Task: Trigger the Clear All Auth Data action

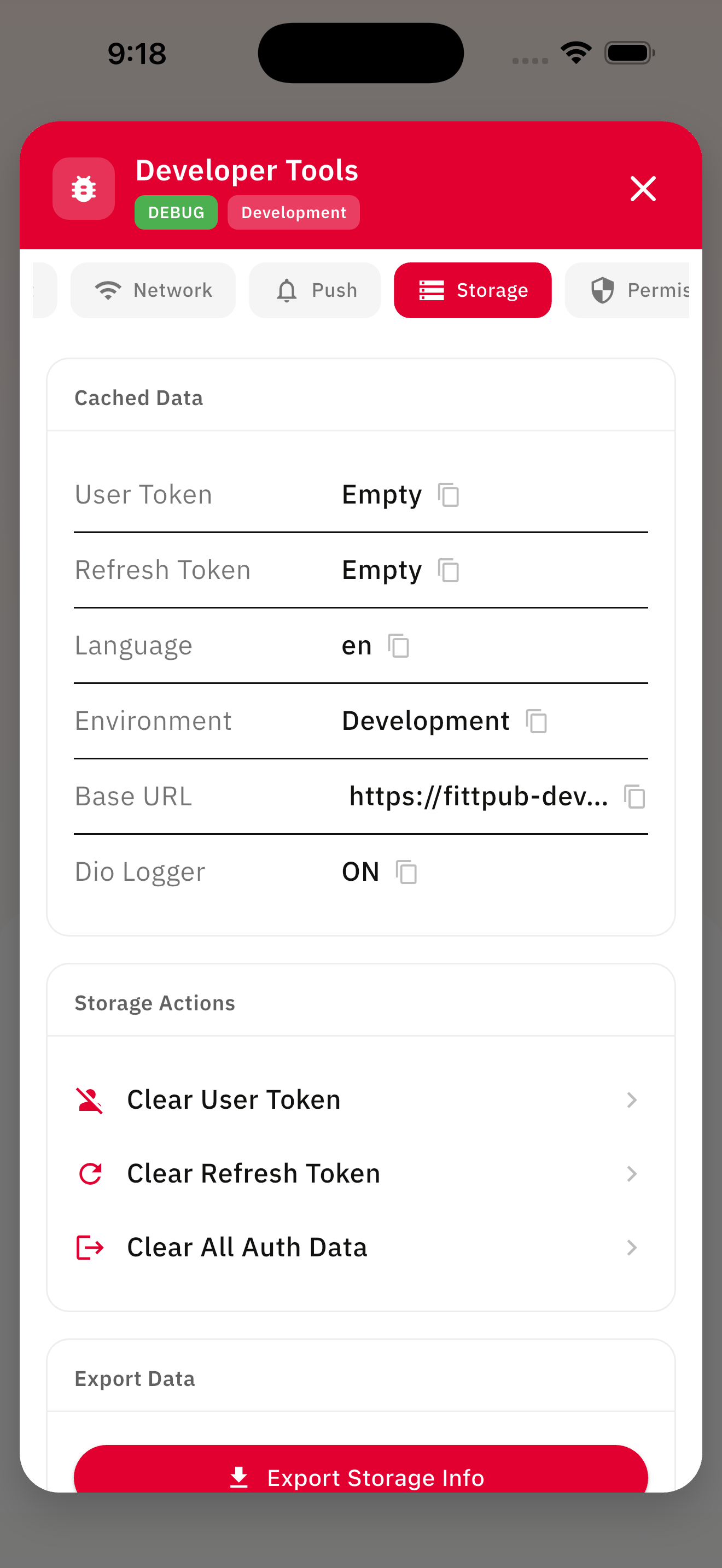Action: [x=247, y=1247]
